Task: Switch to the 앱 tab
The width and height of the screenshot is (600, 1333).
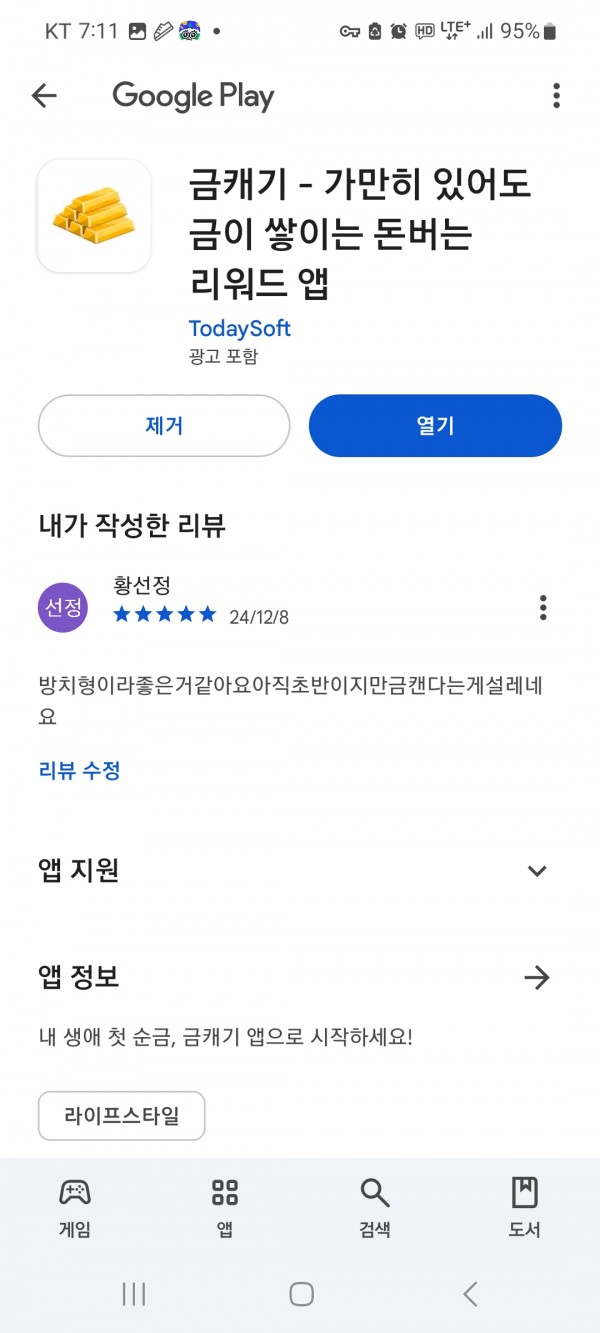Action: click(x=225, y=1207)
